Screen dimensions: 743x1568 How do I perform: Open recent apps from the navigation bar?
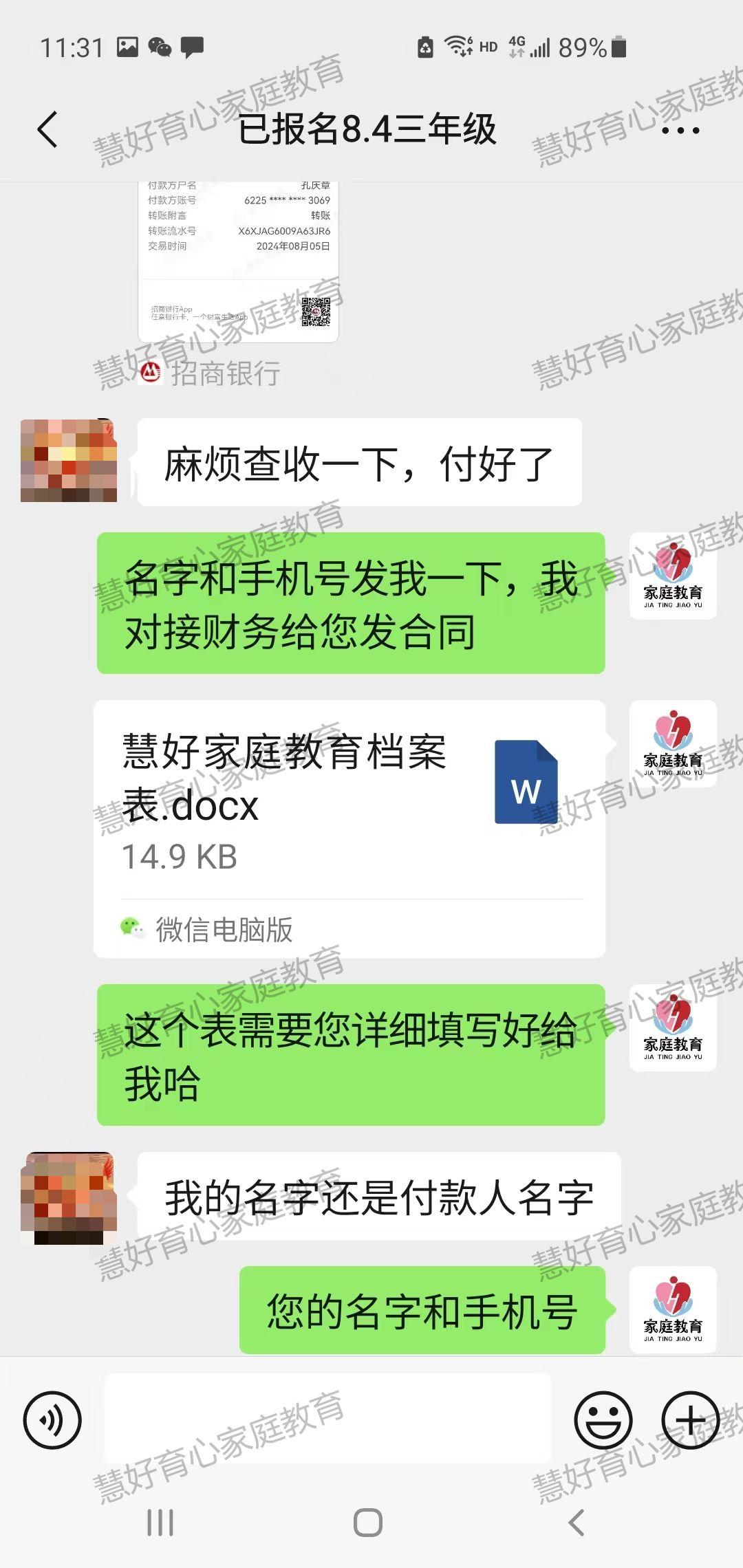pos(160,1523)
